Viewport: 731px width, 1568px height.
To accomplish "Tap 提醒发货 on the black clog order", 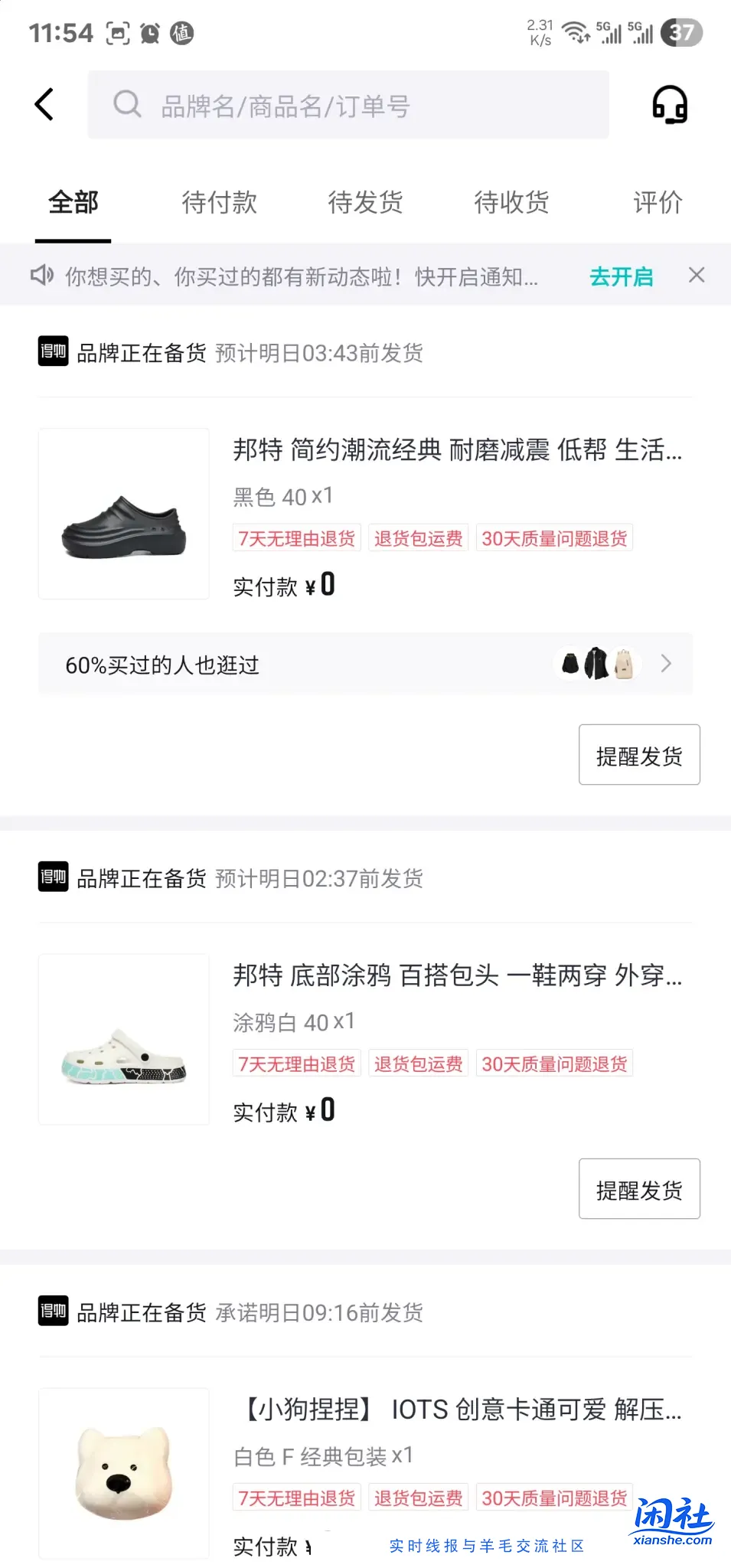I will coord(639,754).
